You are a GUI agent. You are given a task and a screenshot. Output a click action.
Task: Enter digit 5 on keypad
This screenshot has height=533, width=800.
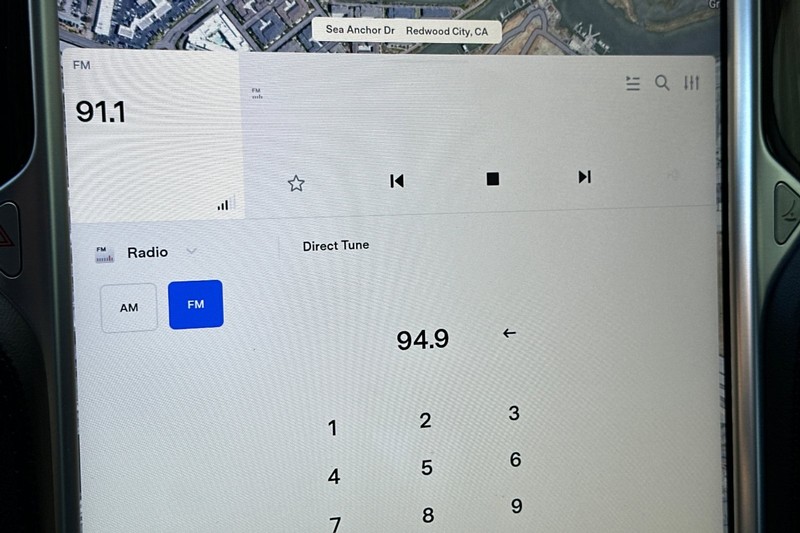pos(427,468)
